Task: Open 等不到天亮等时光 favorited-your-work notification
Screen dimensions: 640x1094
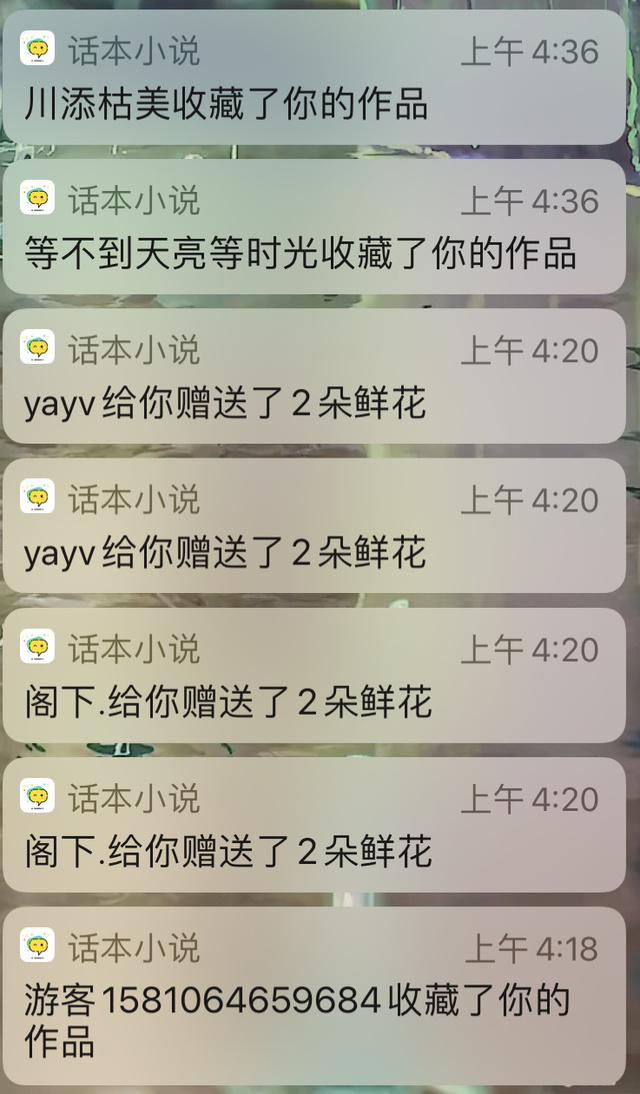Action: click(x=314, y=227)
